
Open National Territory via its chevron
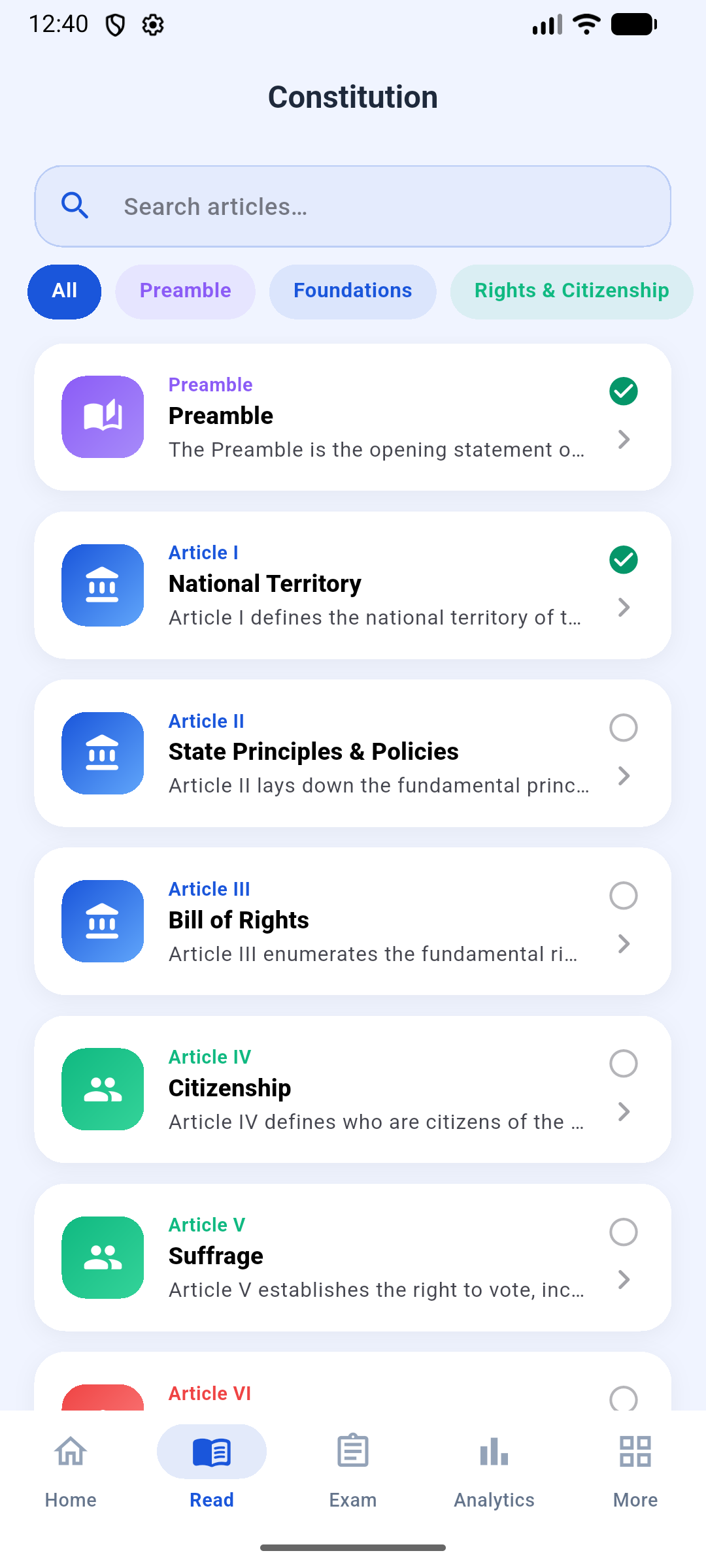tap(623, 608)
